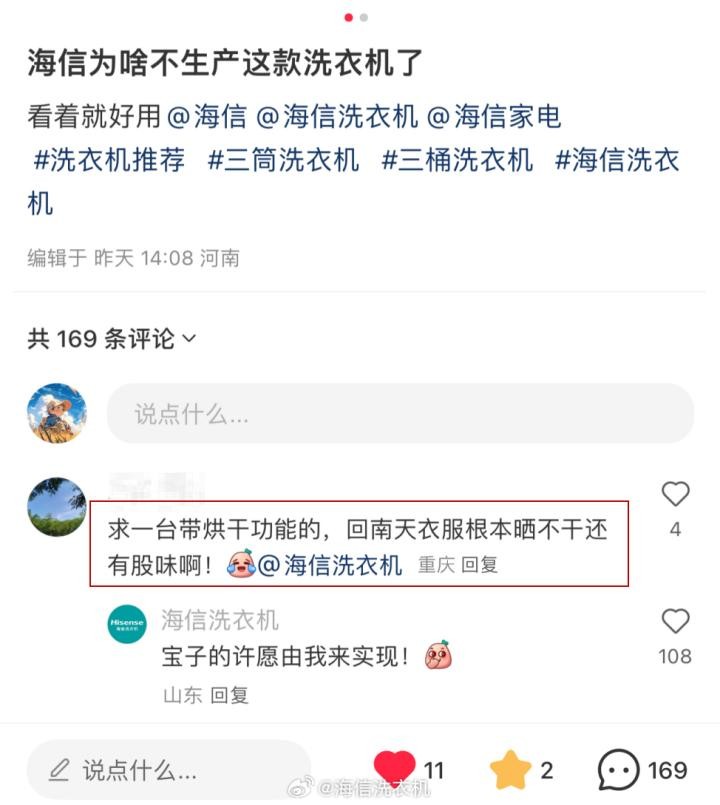Open the bottom 说点什么 comment box
The width and height of the screenshot is (720, 805).
168,770
